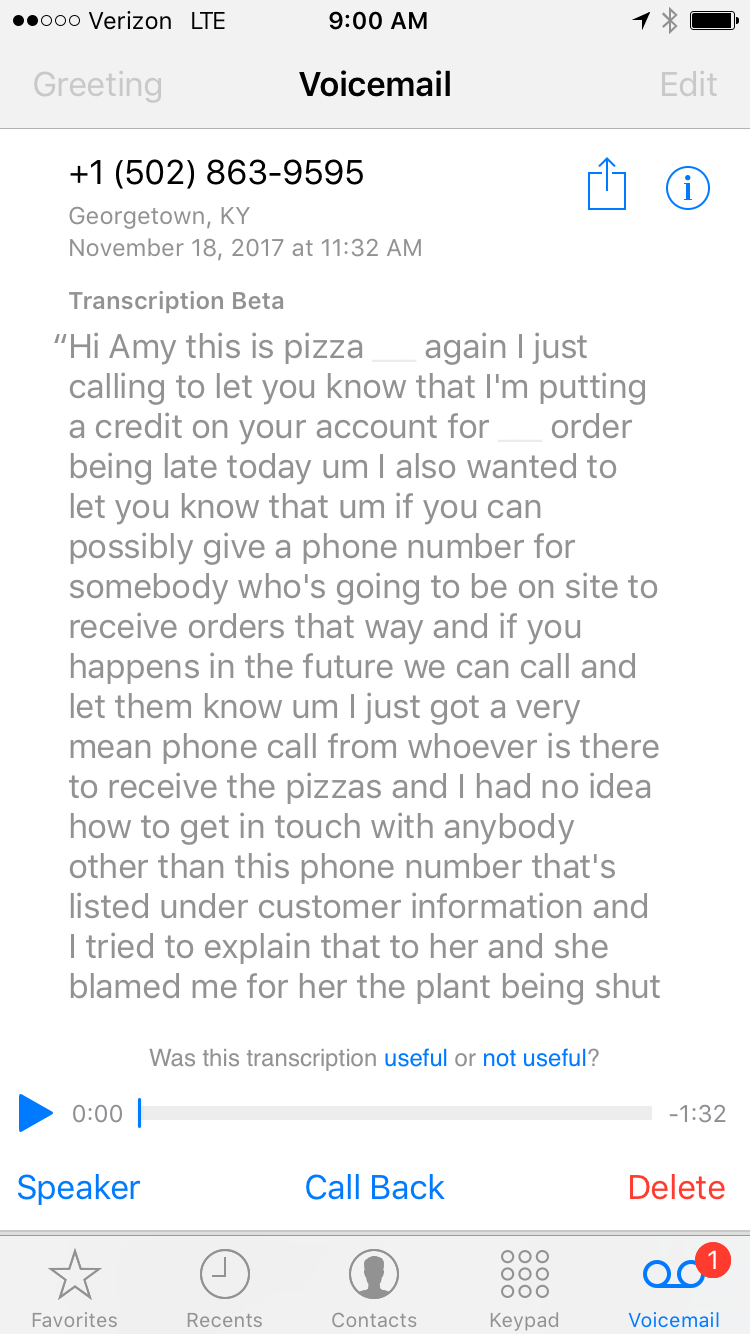The width and height of the screenshot is (750, 1334).
Task: Open the share sheet for this voicemail
Action: pos(607,185)
